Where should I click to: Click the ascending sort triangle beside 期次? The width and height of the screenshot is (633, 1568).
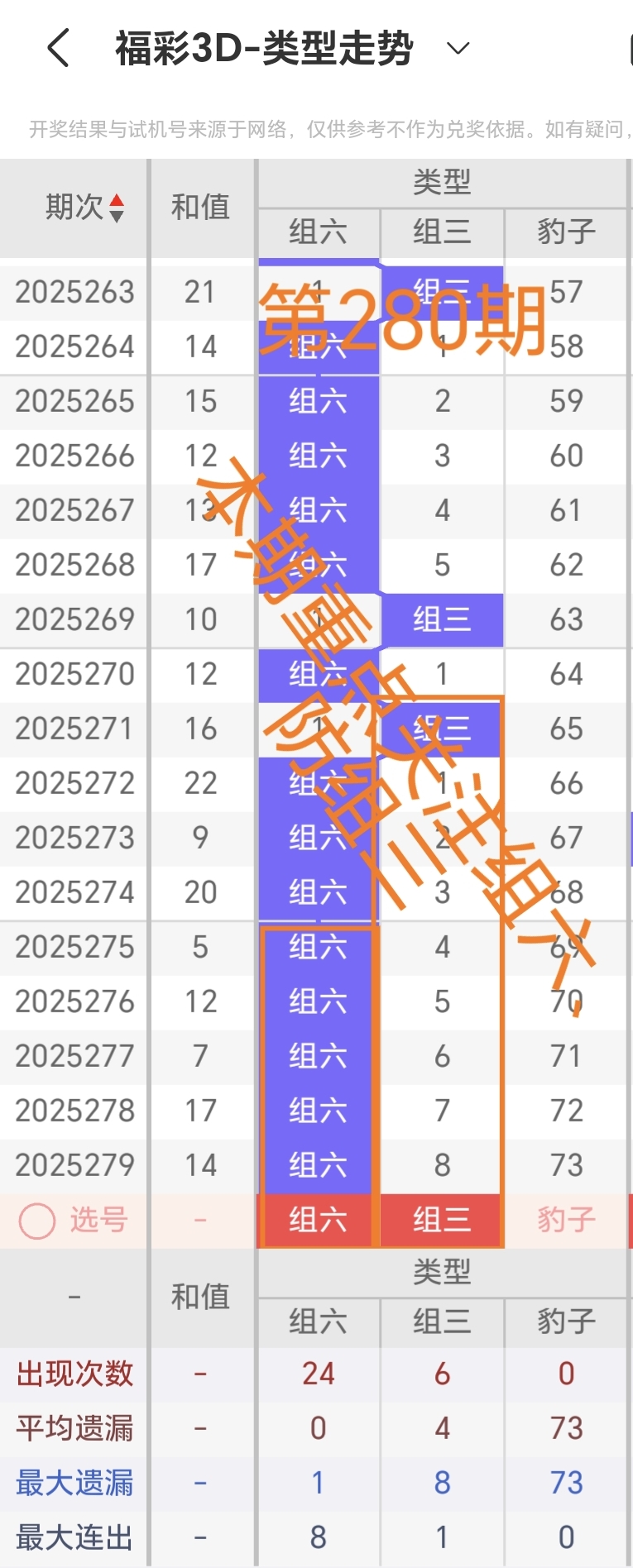(117, 201)
